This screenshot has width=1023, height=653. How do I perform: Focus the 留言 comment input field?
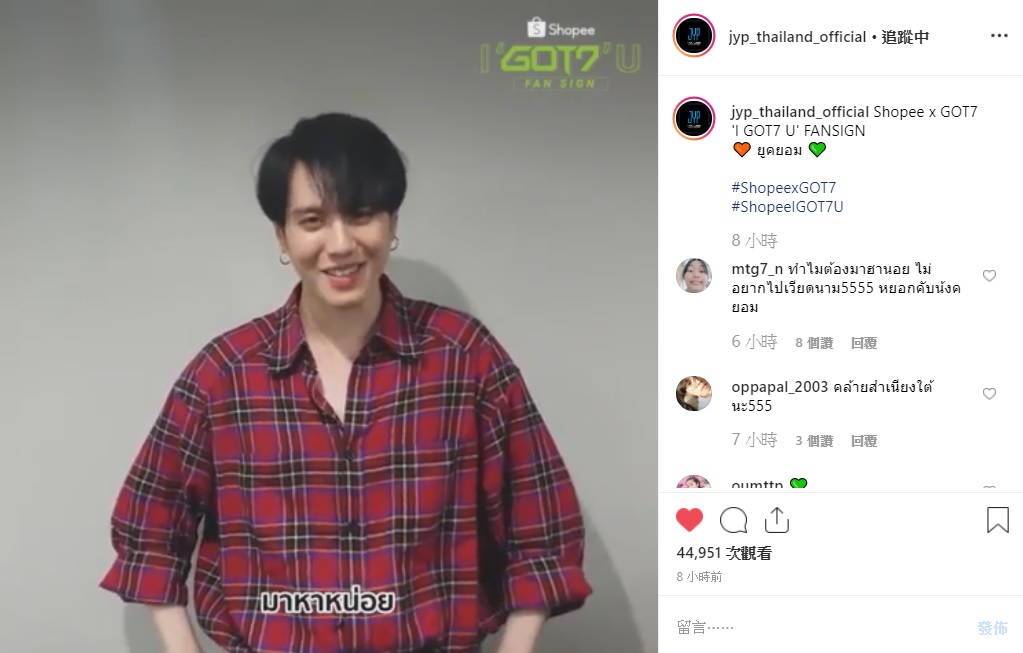tap(810, 628)
